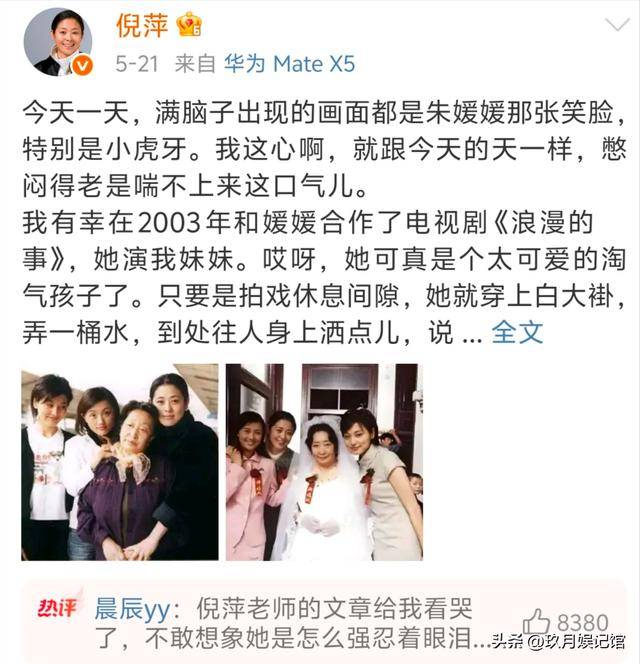Open the first photo with four women
The width and height of the screenshot is (640, 664).
[119, 461]
